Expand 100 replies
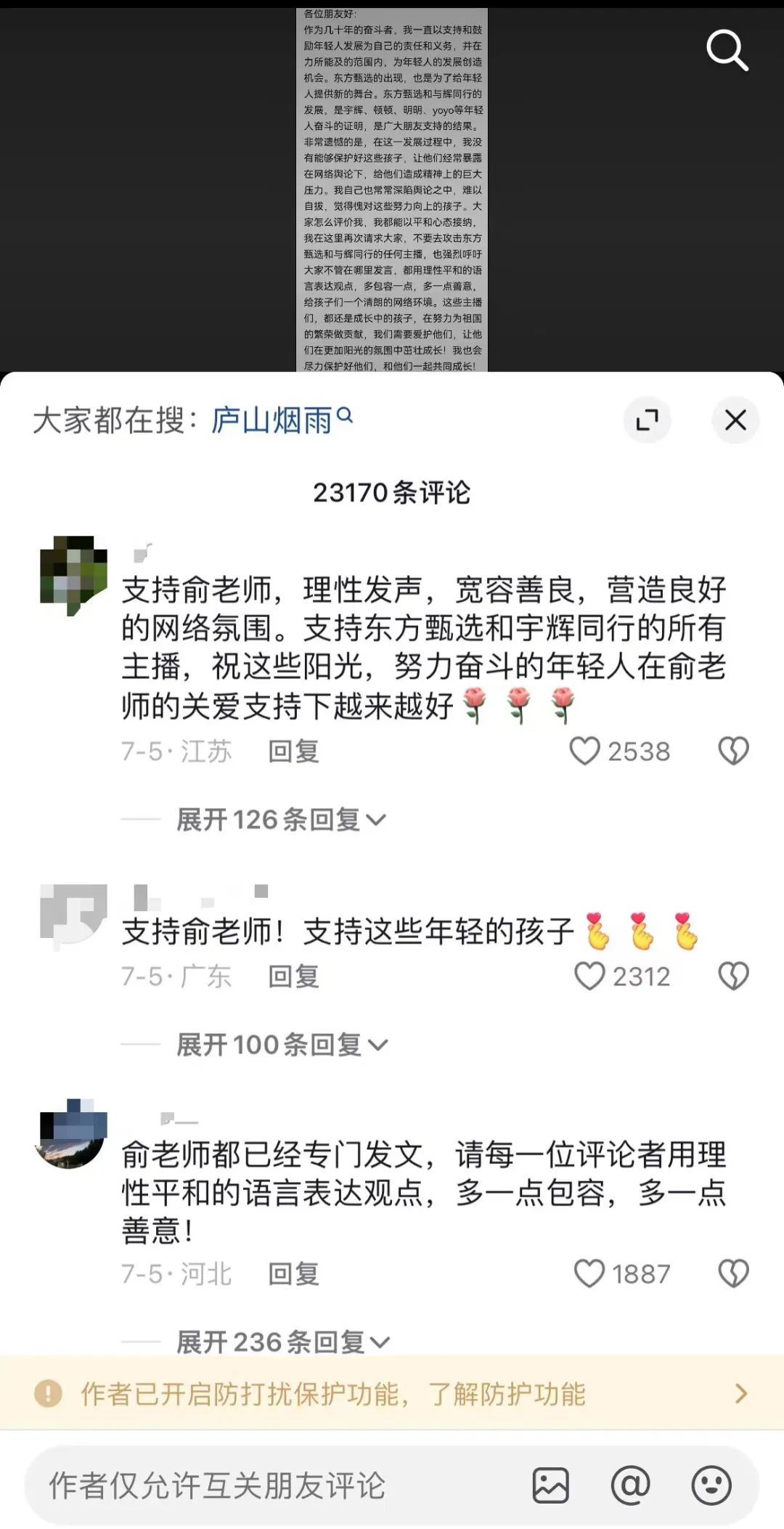Image resolution: width=784 pixels, height=1529 pixels. [282, 1045]
